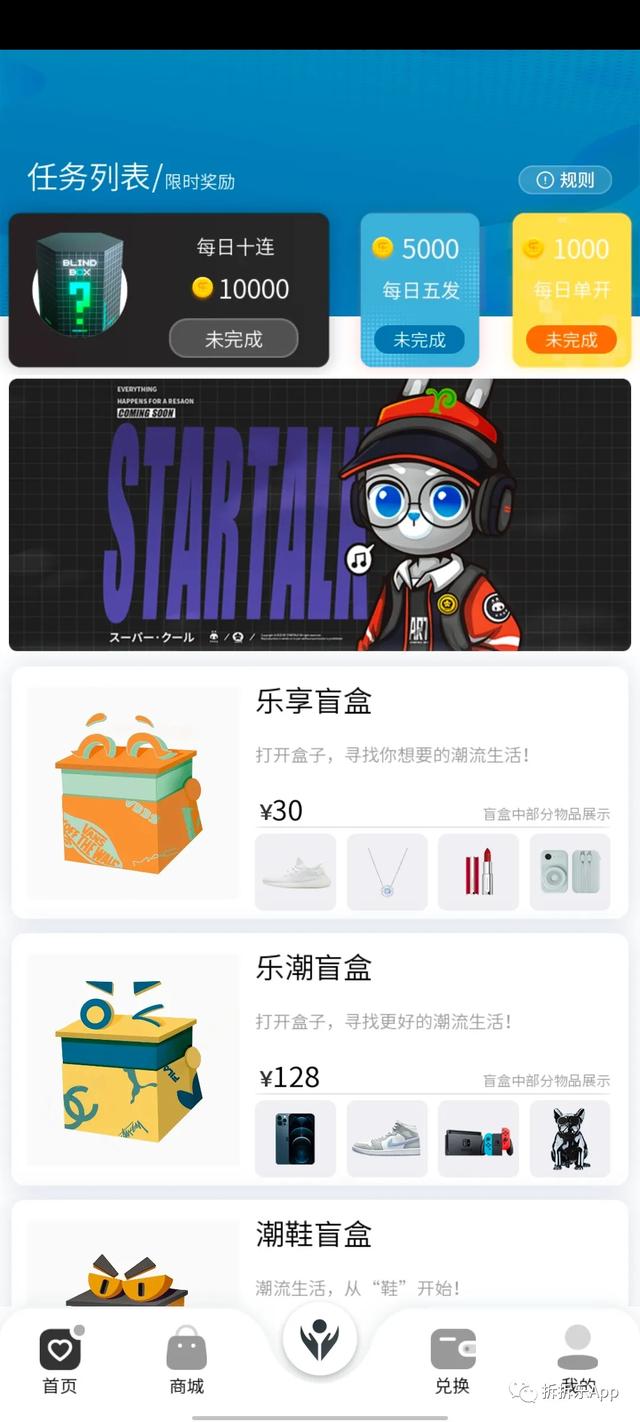This screenshot has width=640, height=1422.
Task: Switch to the 首页 tab
Action: (60, 1361)
